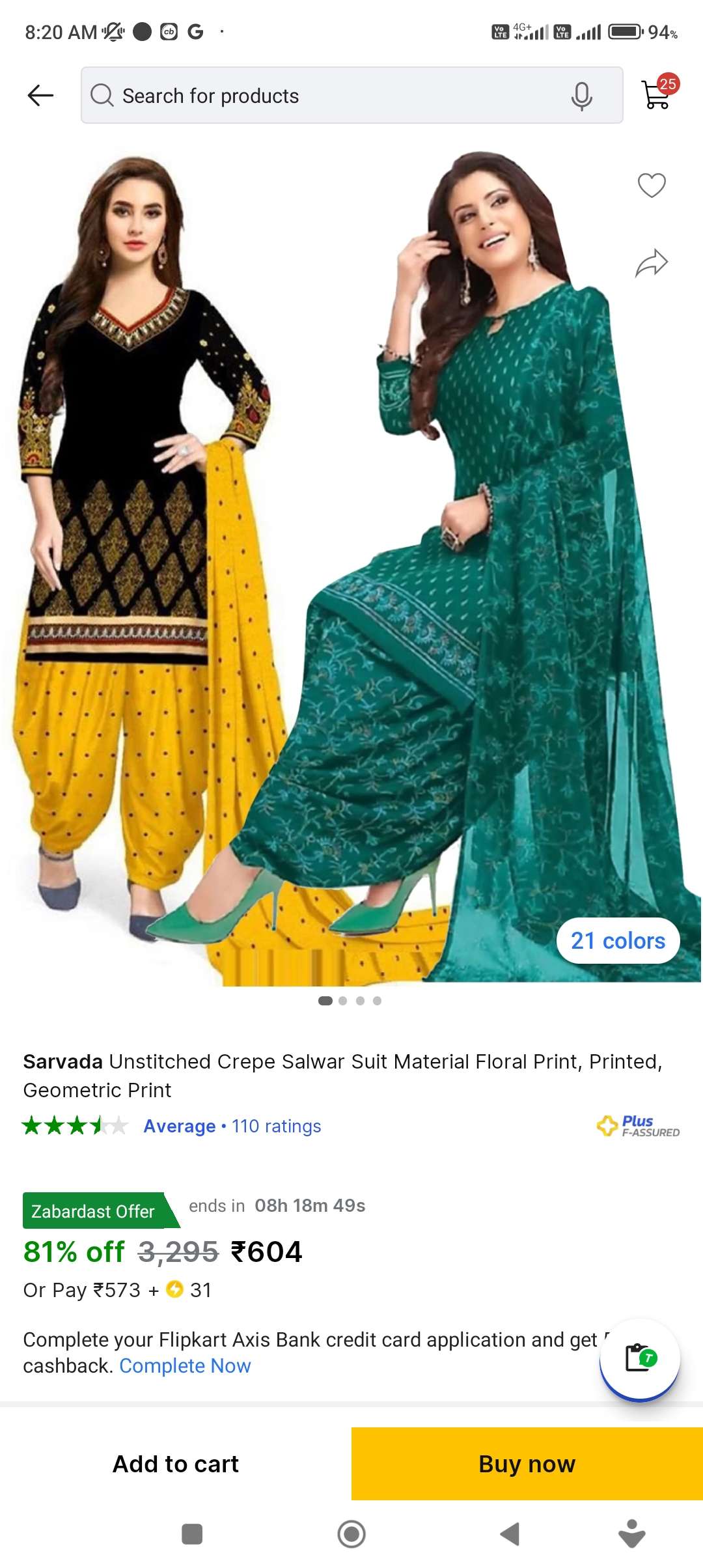Tap the Search for products field
The width and height of the screenshot is (703, 1568).
tap(325, 96)
